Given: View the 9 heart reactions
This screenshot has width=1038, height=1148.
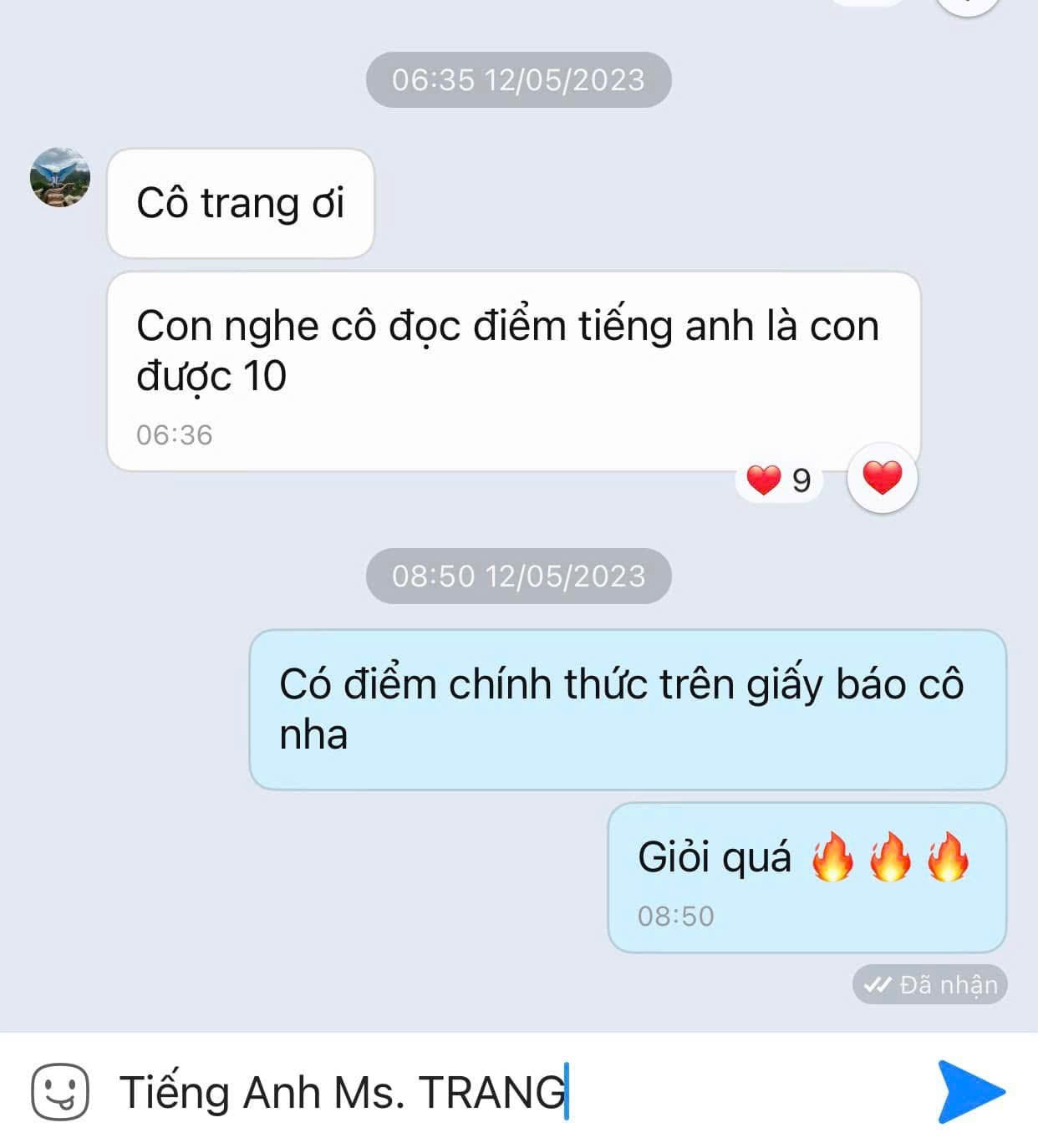Looking at the screenshot, I should (x=779, y=480).
